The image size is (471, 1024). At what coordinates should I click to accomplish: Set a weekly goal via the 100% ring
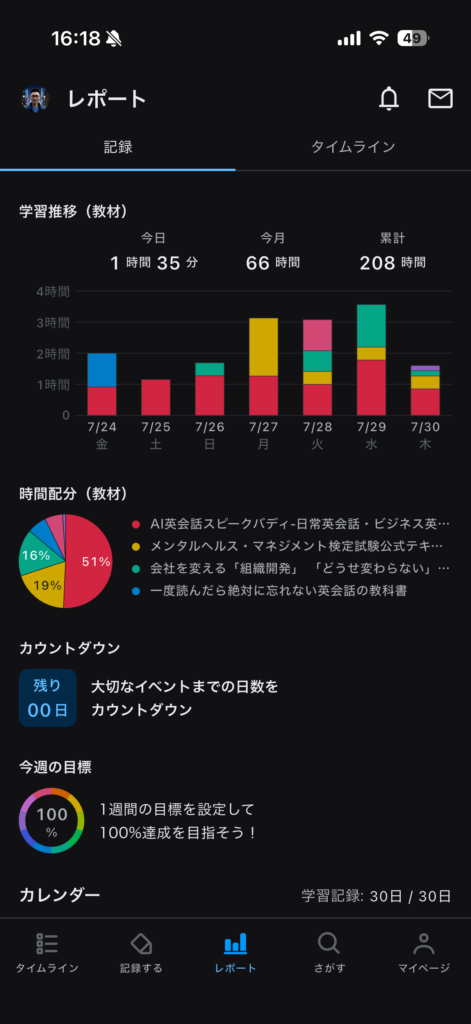[52, 820]
